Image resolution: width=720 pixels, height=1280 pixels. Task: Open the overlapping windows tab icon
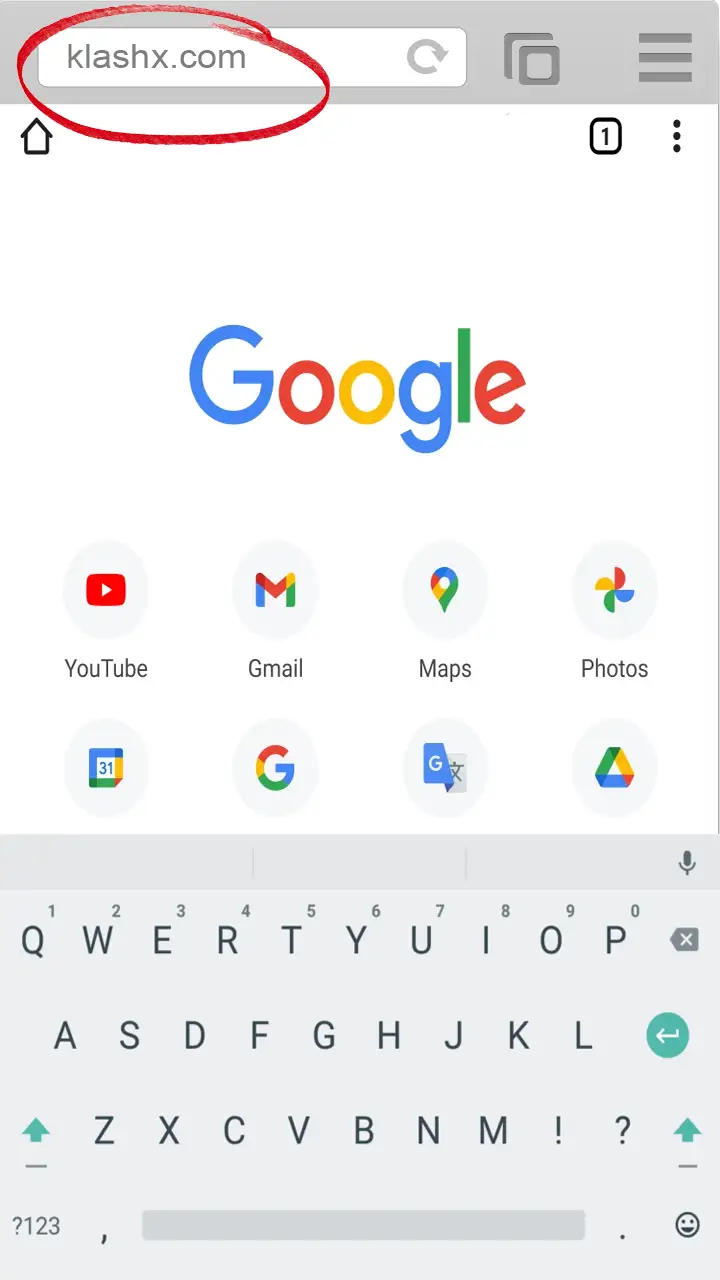point(532,58)
